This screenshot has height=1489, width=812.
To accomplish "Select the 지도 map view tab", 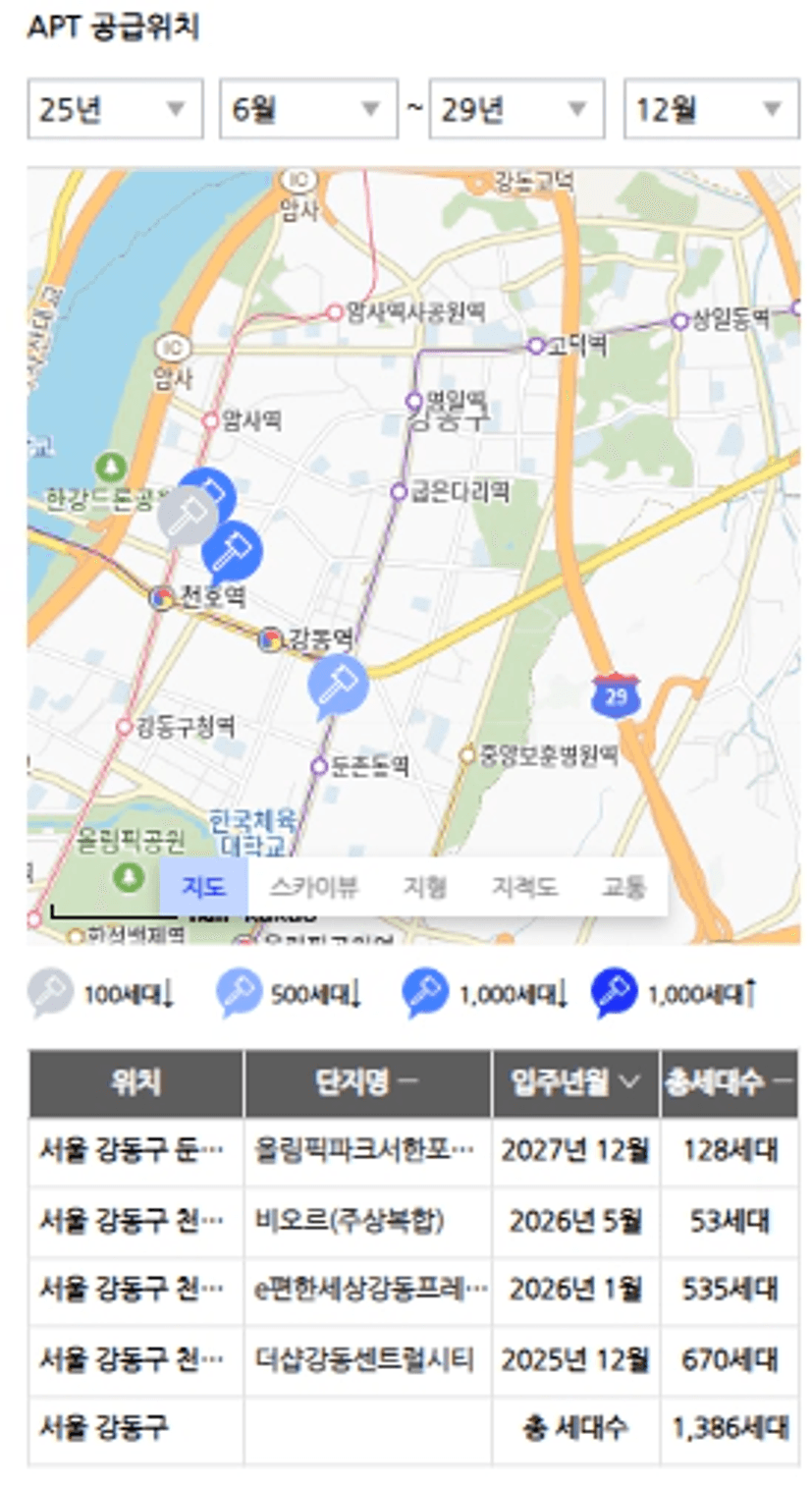I will (204, 888).
